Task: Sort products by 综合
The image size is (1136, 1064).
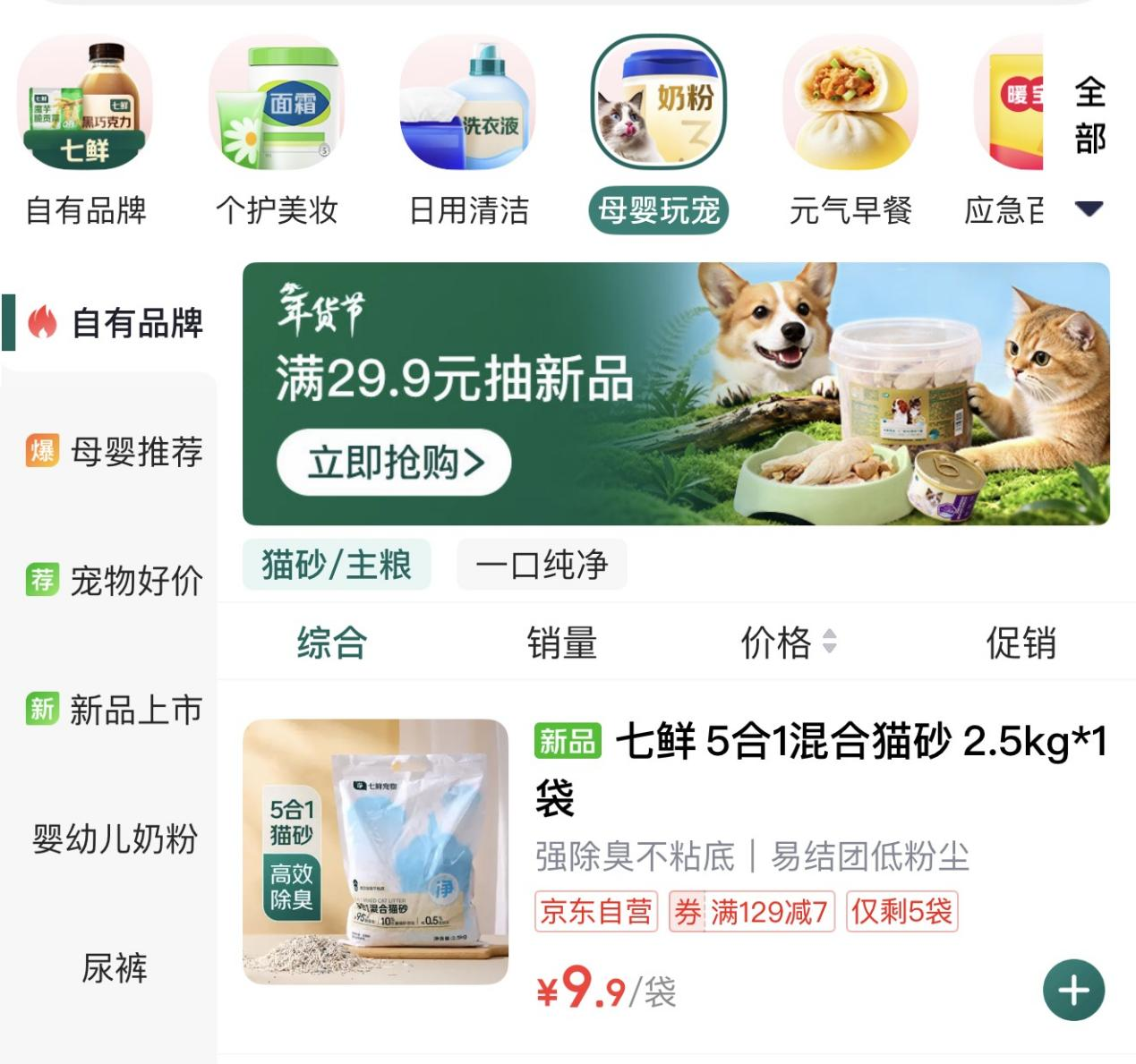Action: (x=332, y=643)
